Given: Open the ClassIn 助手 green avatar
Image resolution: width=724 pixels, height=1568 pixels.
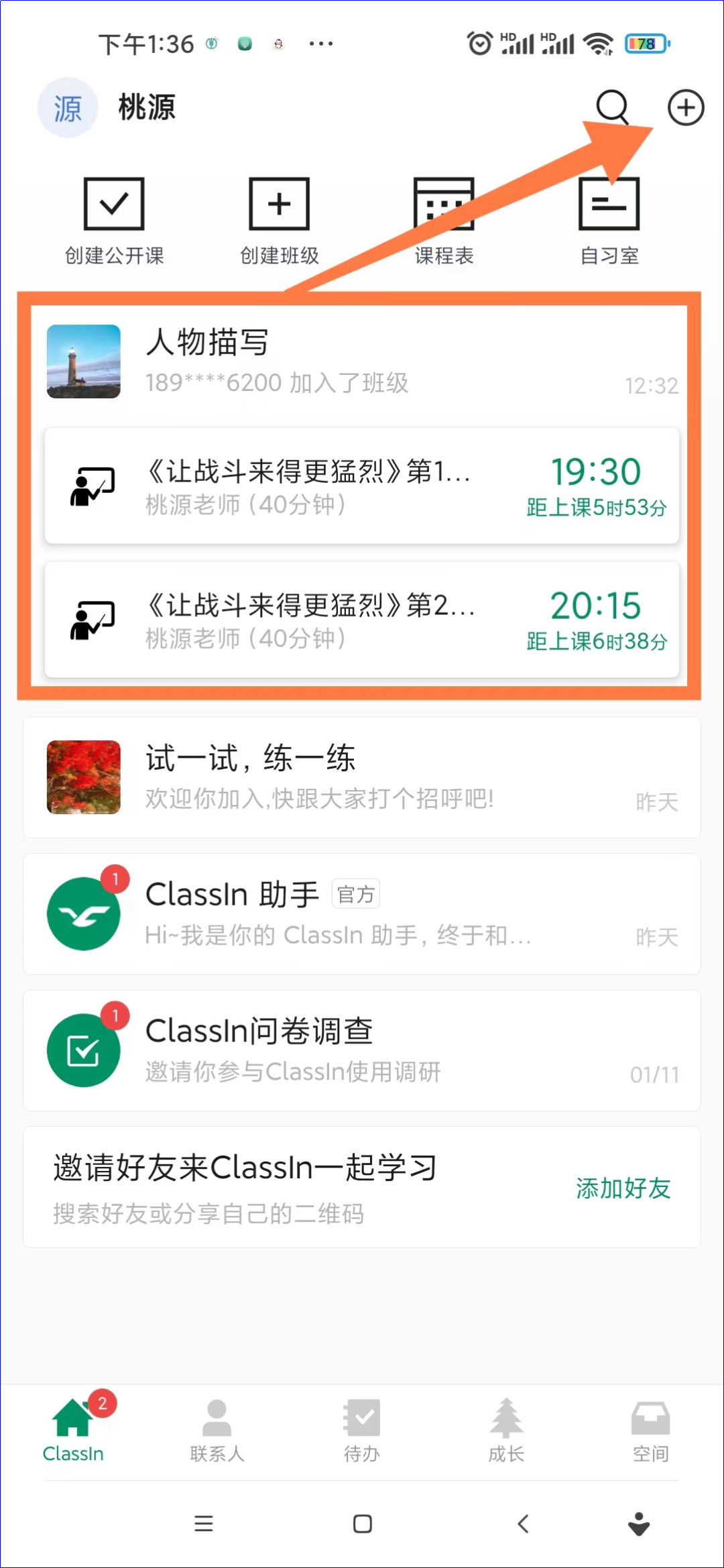Looking at the screenshot, I should (84, 913).
